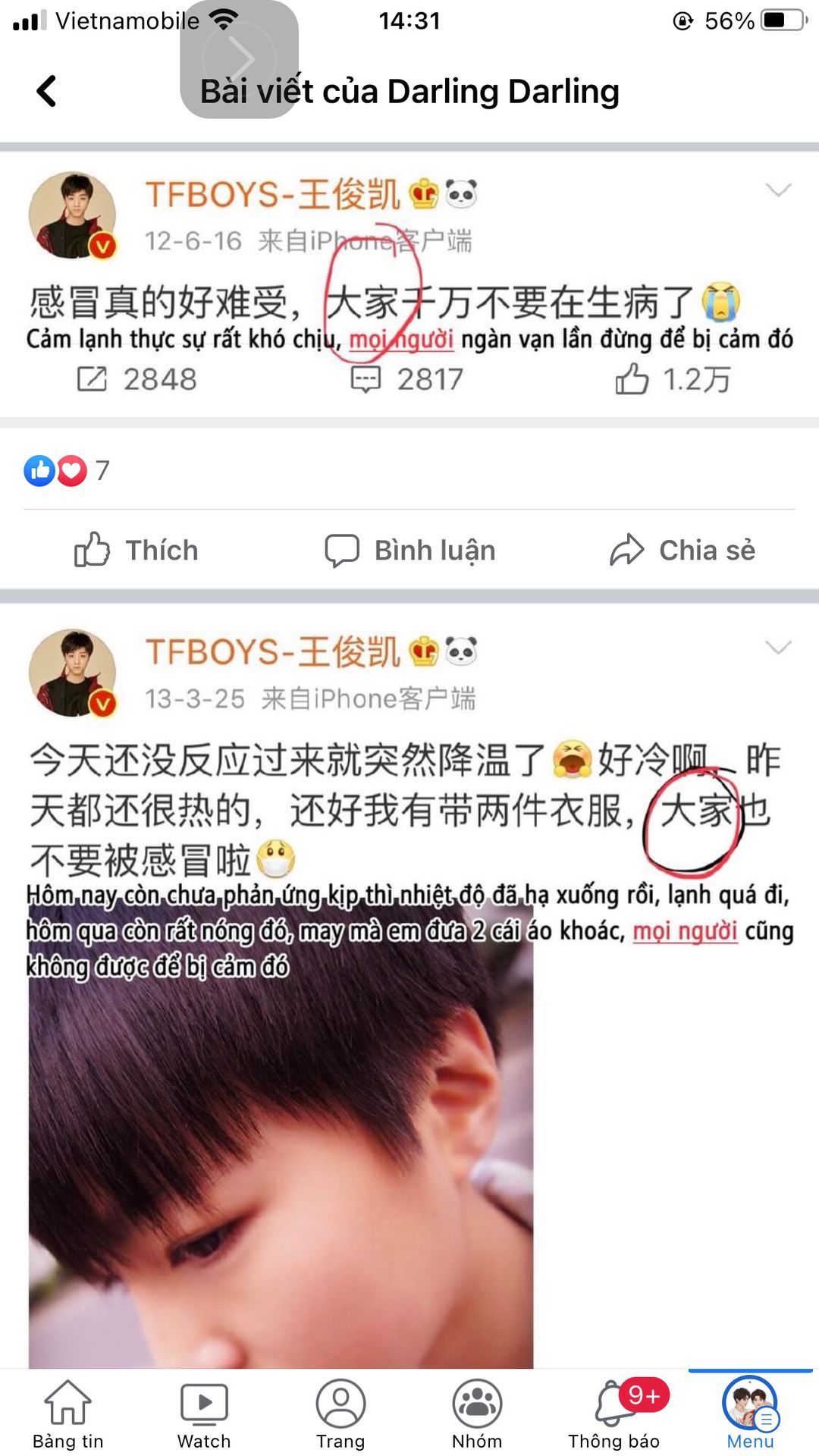
Task: Open Bình luận to comment
Action: point(410,550)
